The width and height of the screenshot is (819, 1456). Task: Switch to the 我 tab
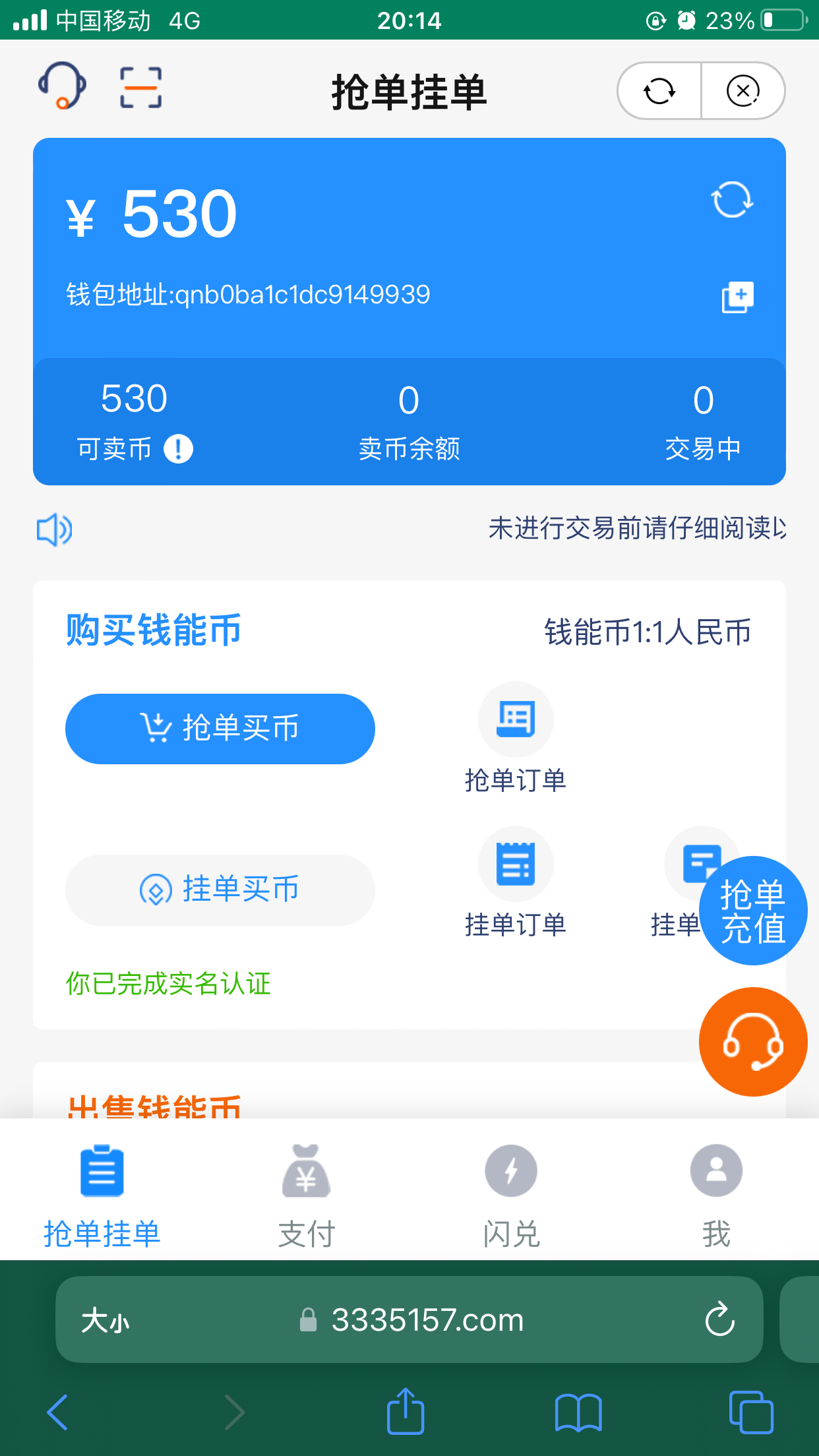(x=716, y=1195)
